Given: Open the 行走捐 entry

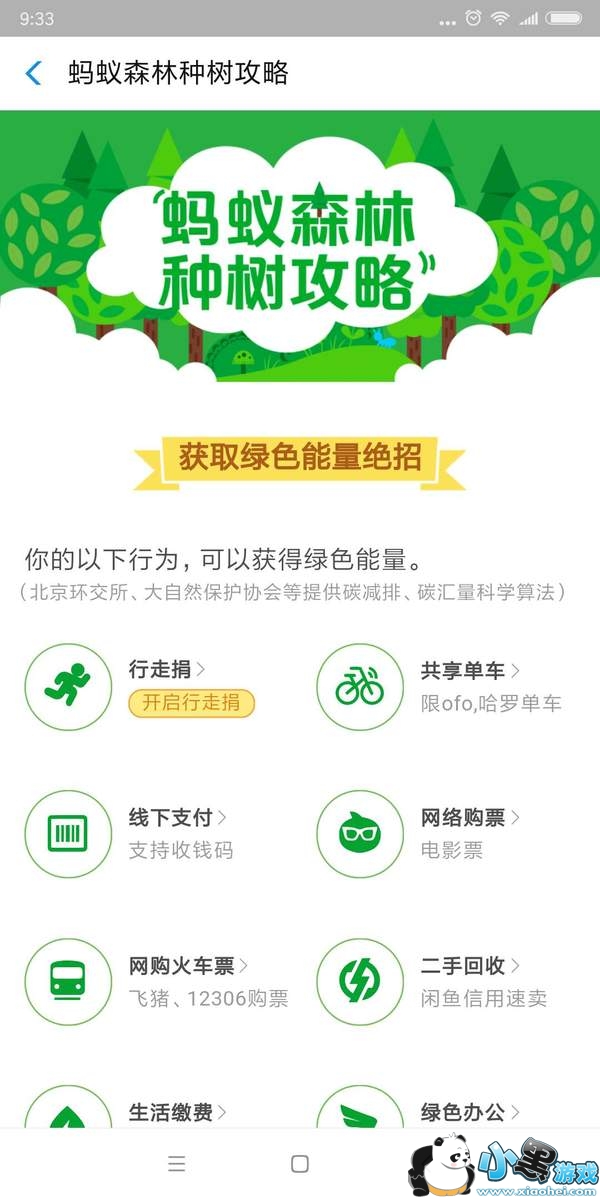Looking at the screenshot, I should [166, 670].
